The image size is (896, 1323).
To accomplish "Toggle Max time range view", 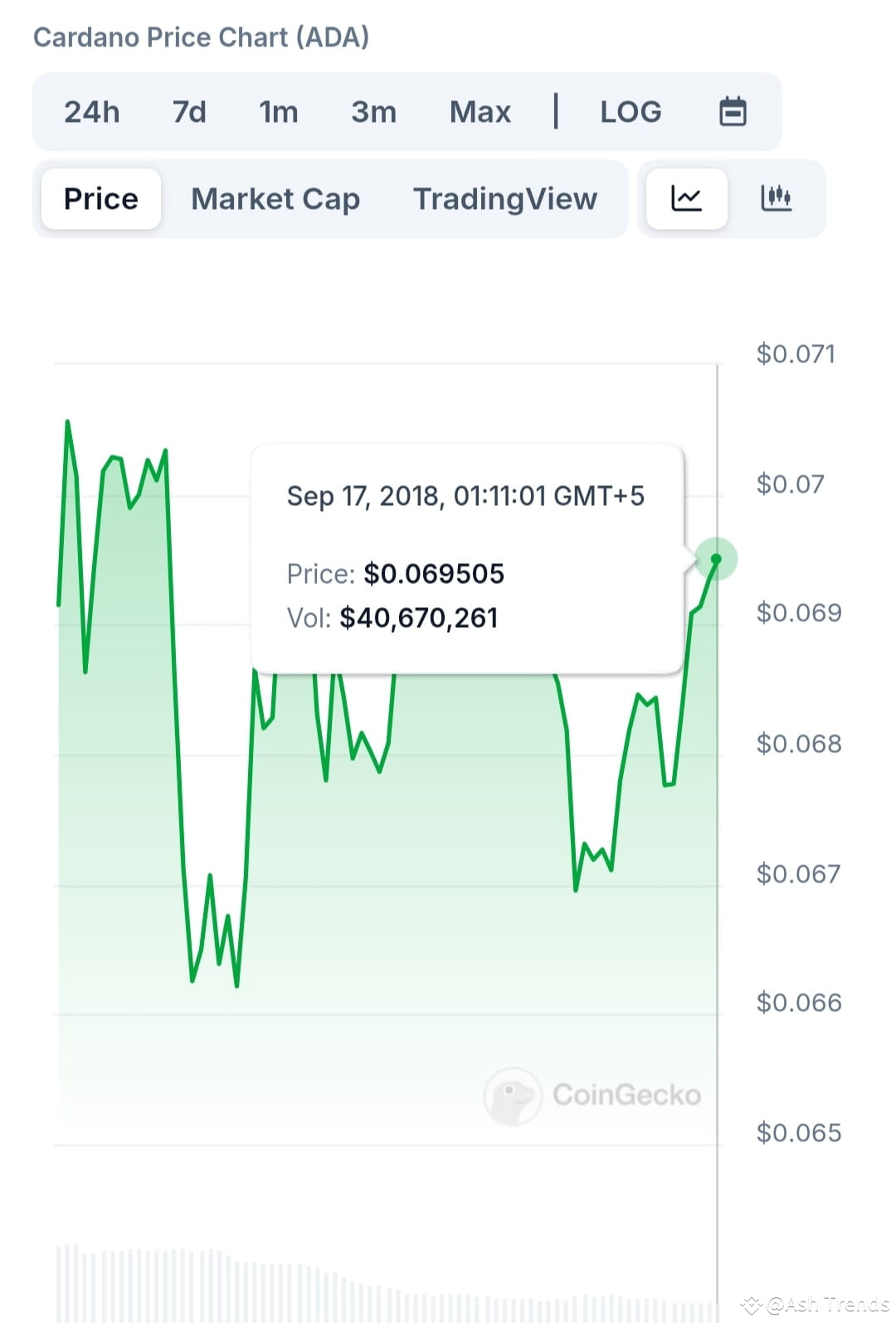I will (480, 111).
